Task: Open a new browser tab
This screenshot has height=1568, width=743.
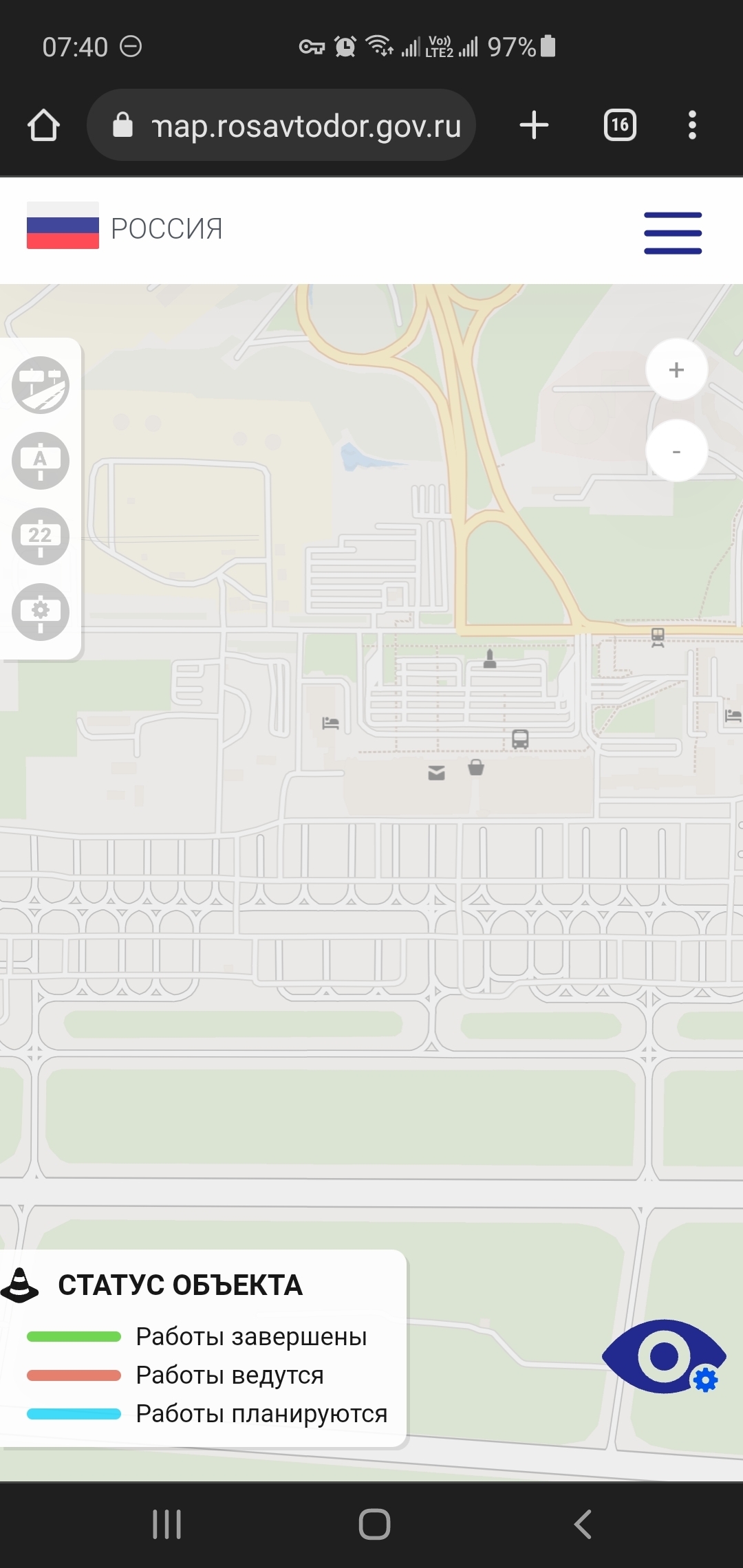Action: point(534,125)
